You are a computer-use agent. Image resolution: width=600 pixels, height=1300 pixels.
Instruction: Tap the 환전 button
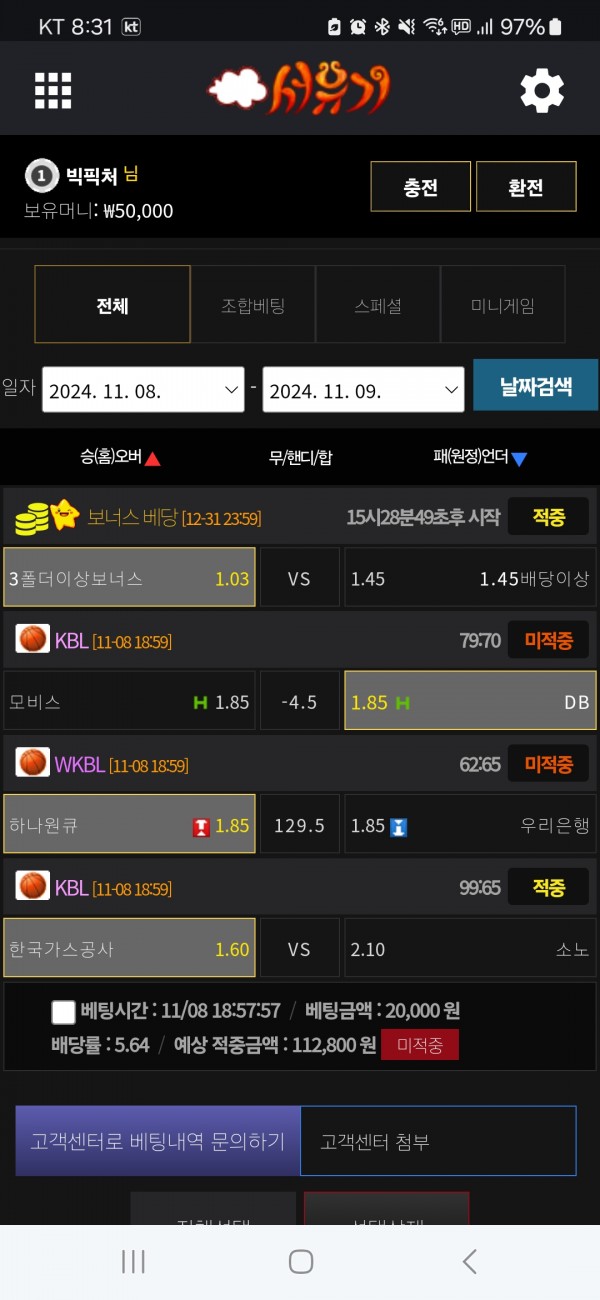coord(526,187)
